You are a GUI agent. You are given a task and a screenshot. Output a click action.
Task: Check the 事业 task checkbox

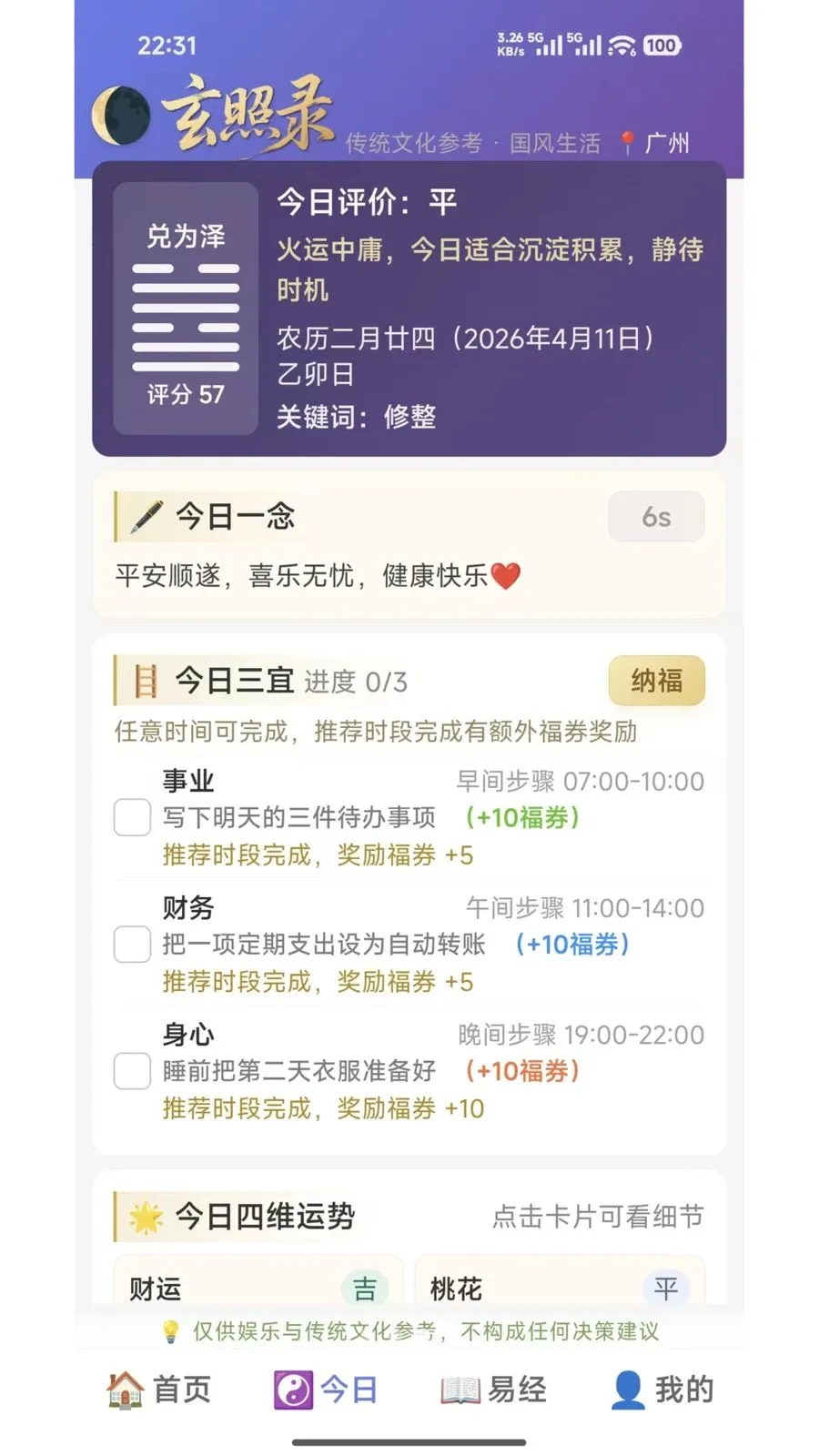(131, 817)
